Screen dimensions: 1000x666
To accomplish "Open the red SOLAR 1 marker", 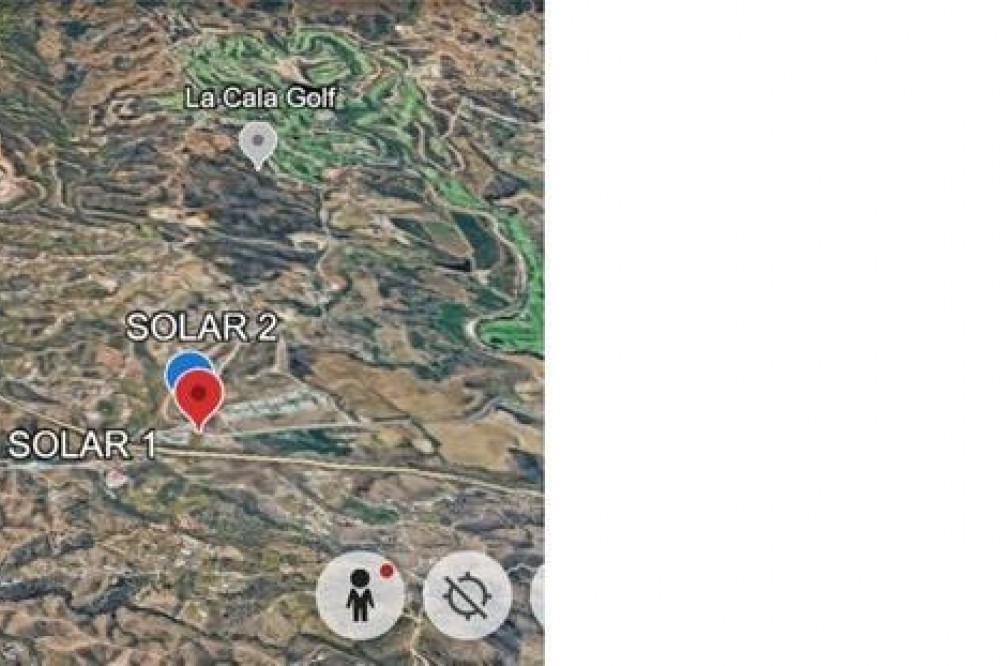I will tap(200, 397).
